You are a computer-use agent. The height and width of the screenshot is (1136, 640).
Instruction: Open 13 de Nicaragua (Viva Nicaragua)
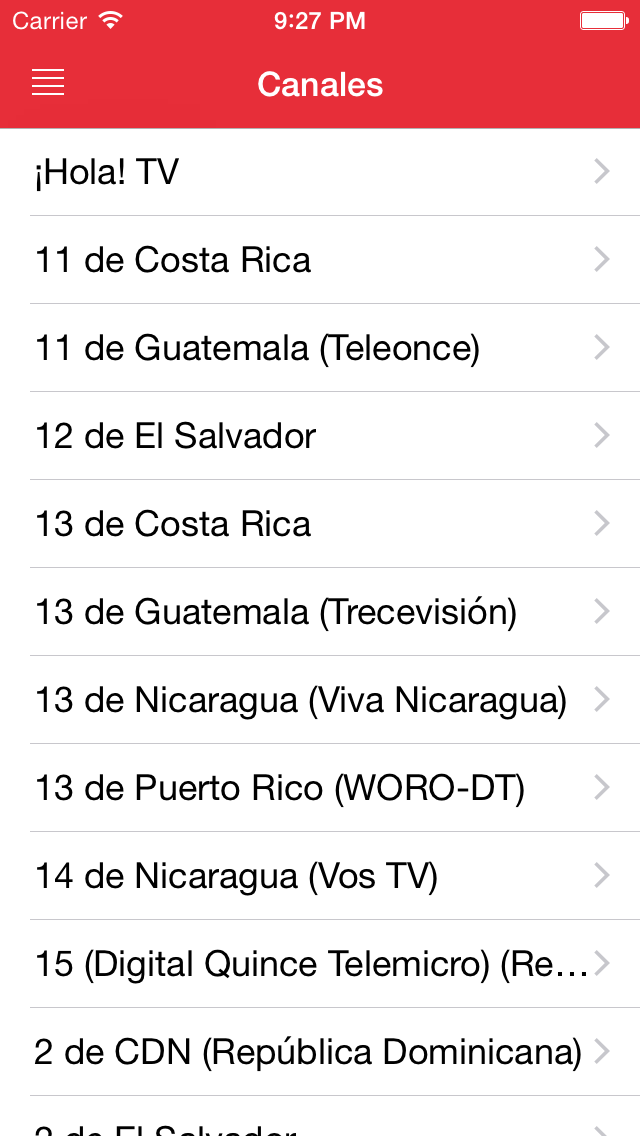(320, 700)
